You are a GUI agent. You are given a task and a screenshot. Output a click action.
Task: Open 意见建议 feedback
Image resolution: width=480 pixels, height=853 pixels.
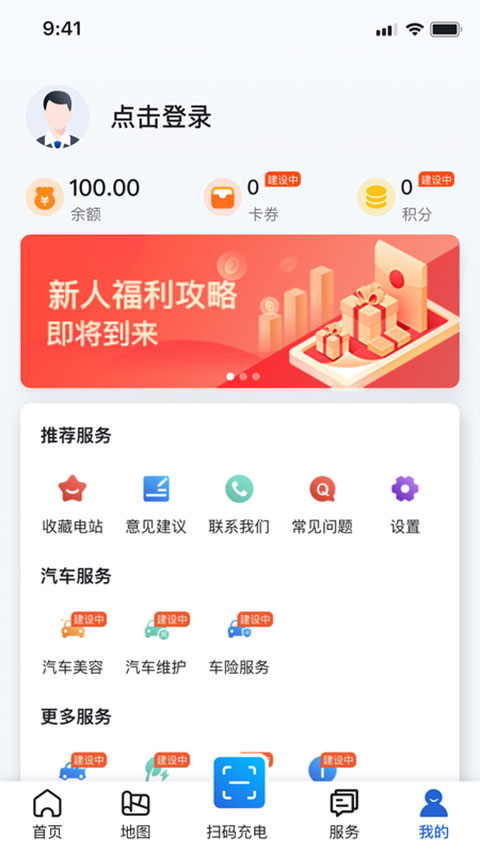(x=156, y=504)
